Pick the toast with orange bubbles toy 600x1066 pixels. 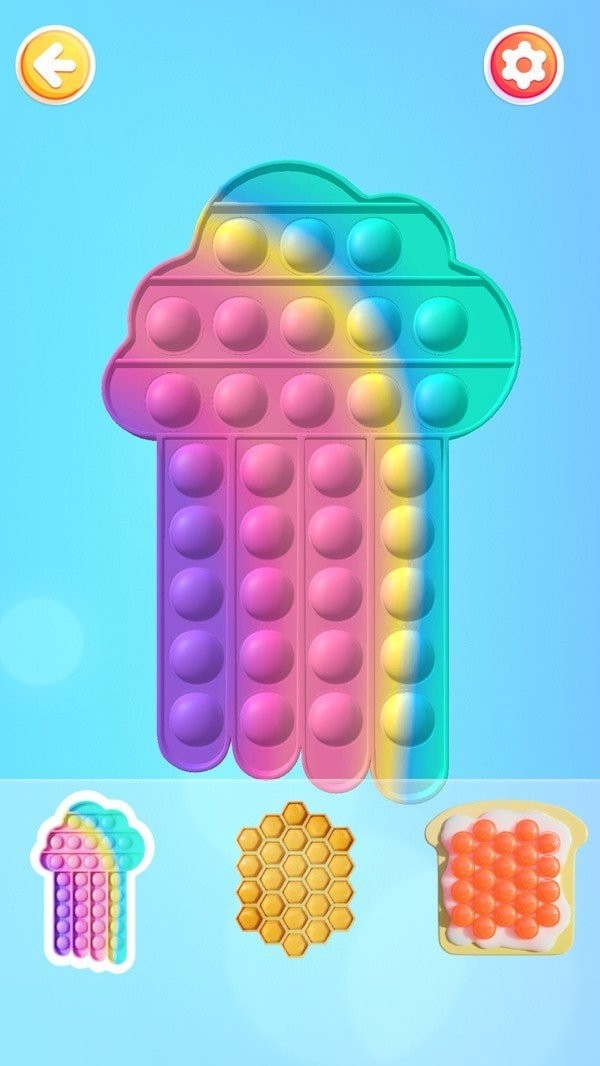tap(506, 879)
